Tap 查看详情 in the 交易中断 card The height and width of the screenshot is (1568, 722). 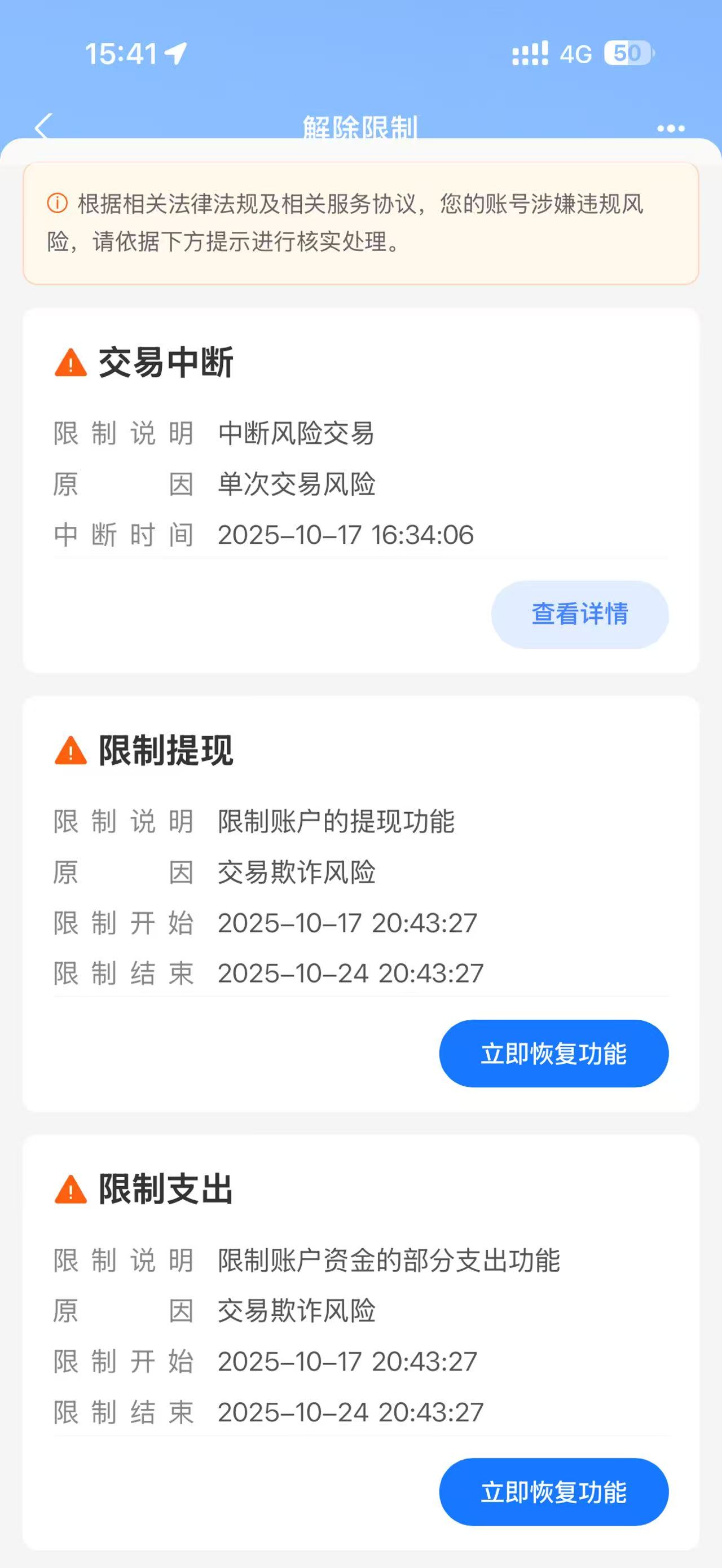point(580,615)
